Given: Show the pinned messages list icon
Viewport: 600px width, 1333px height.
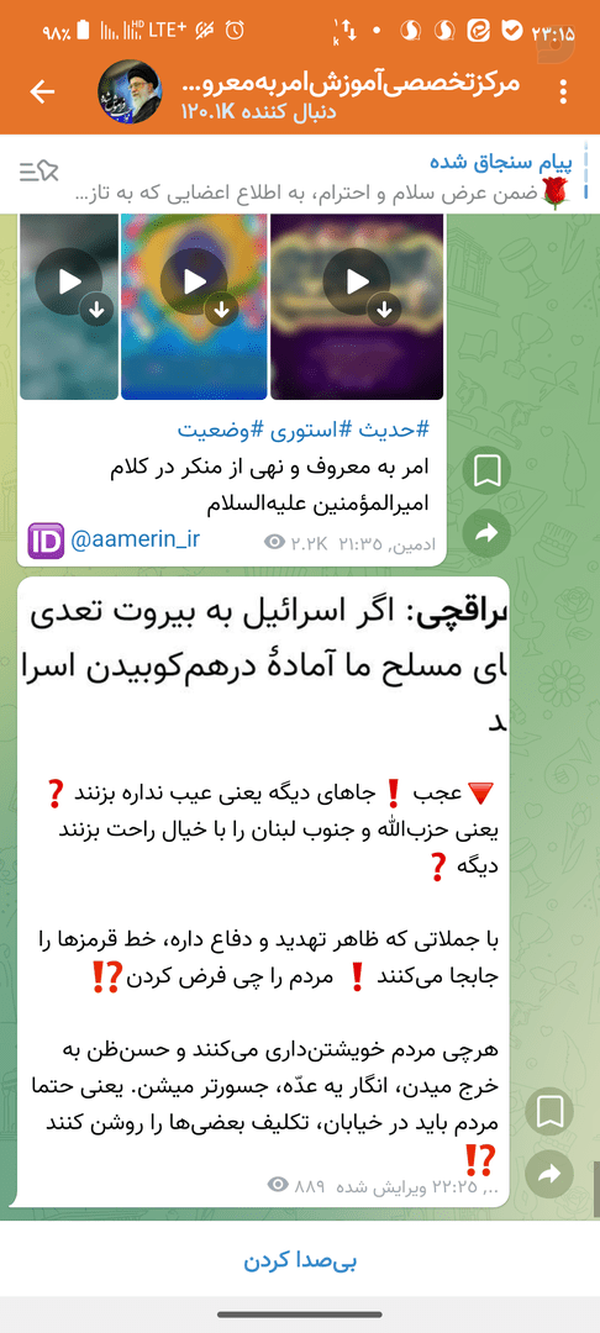Looking at the screenshot, I should pyautogui.click(x=39, y=172).
